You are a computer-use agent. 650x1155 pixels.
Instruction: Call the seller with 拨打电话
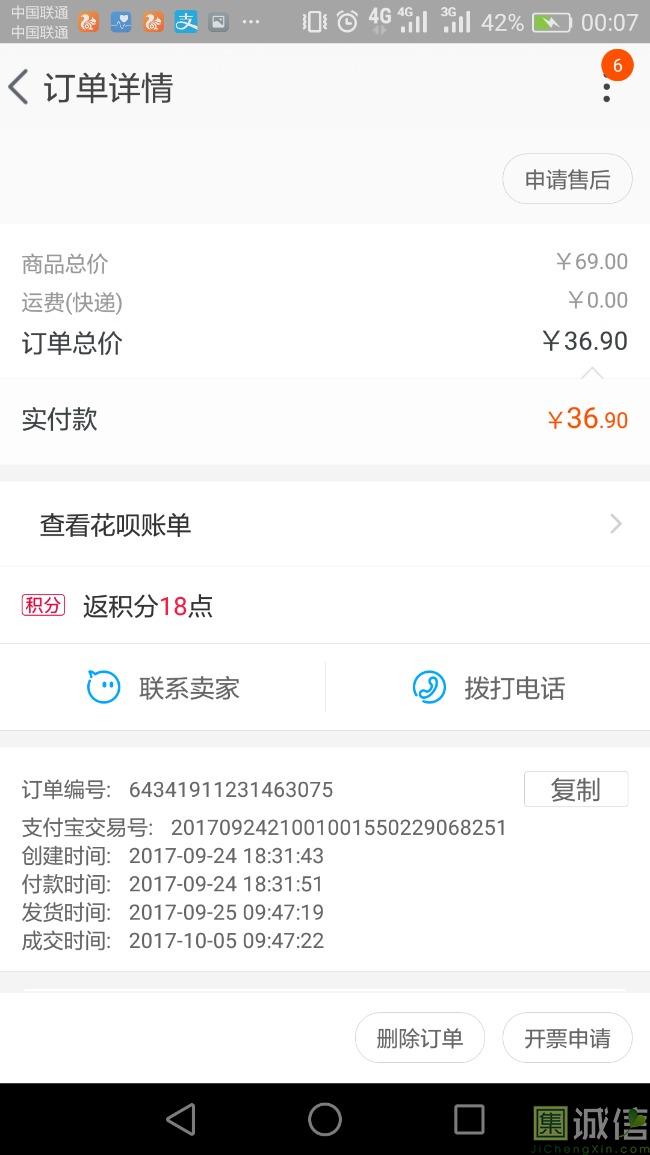click(x=489, y=688)
